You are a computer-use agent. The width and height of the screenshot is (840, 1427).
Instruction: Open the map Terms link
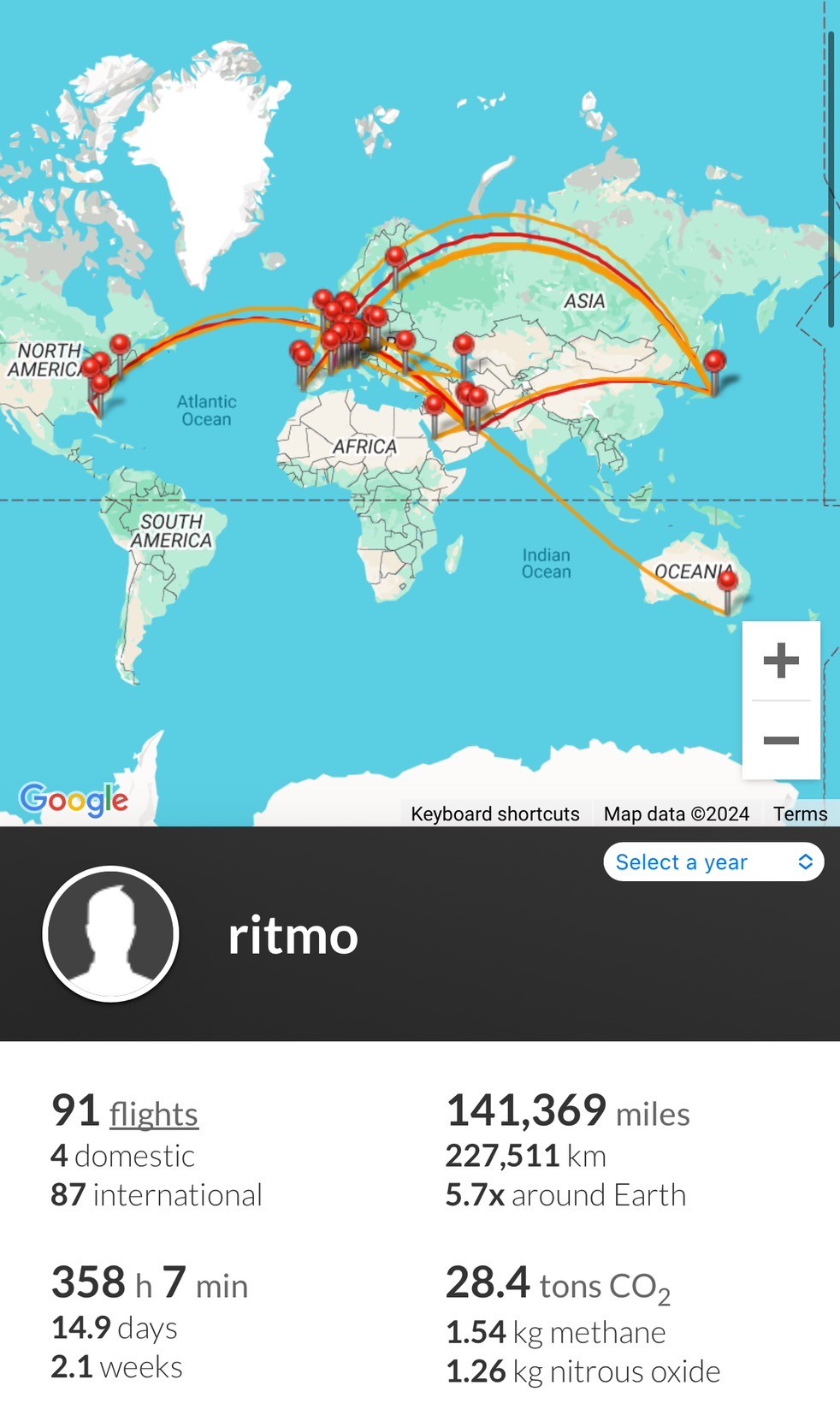click(800, 814)
